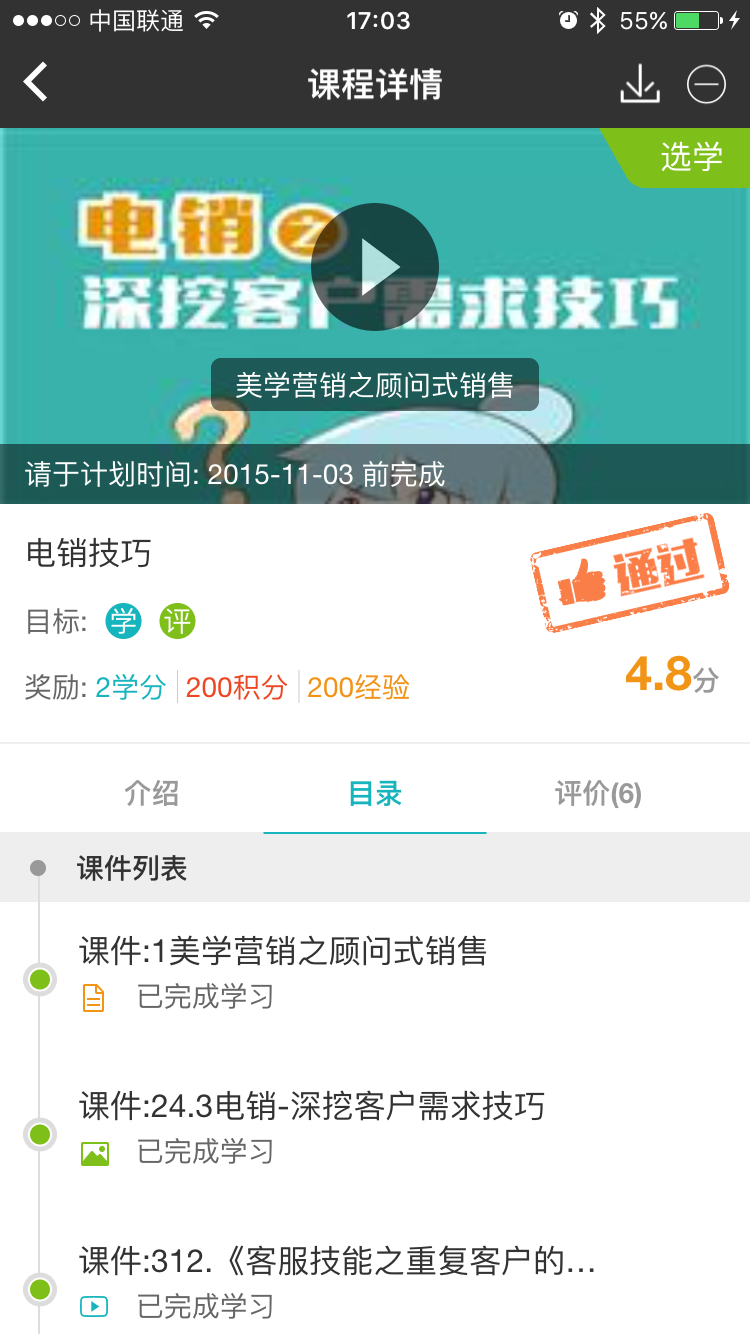Viewport: 750px width, 1334px height.
Task: Open courseware 1美学营销之顾问式销售
Action: point(283,951)
